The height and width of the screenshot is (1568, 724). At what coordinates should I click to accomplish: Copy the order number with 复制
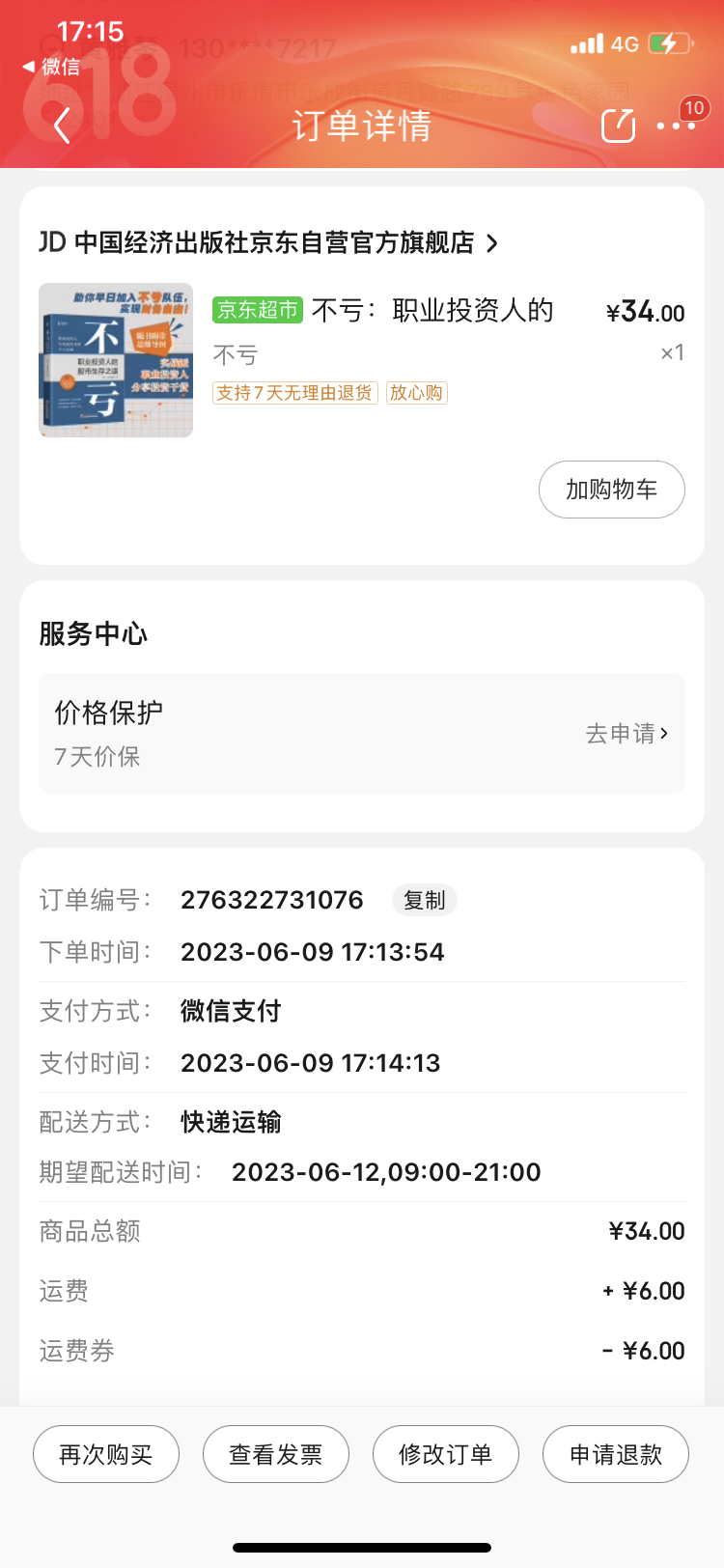tap(424, 900)
